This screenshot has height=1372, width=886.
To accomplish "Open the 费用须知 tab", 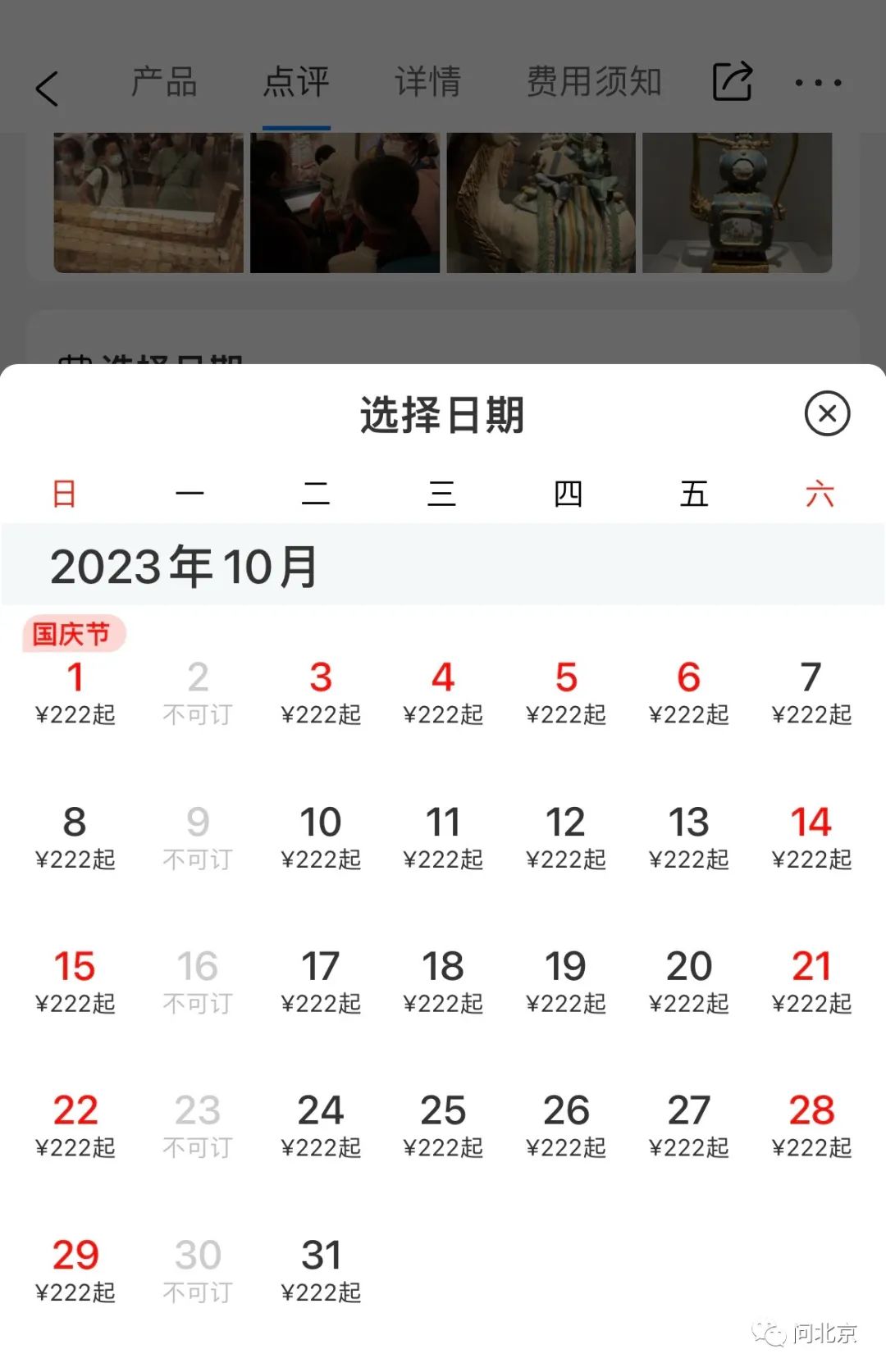I will point(594,82).
